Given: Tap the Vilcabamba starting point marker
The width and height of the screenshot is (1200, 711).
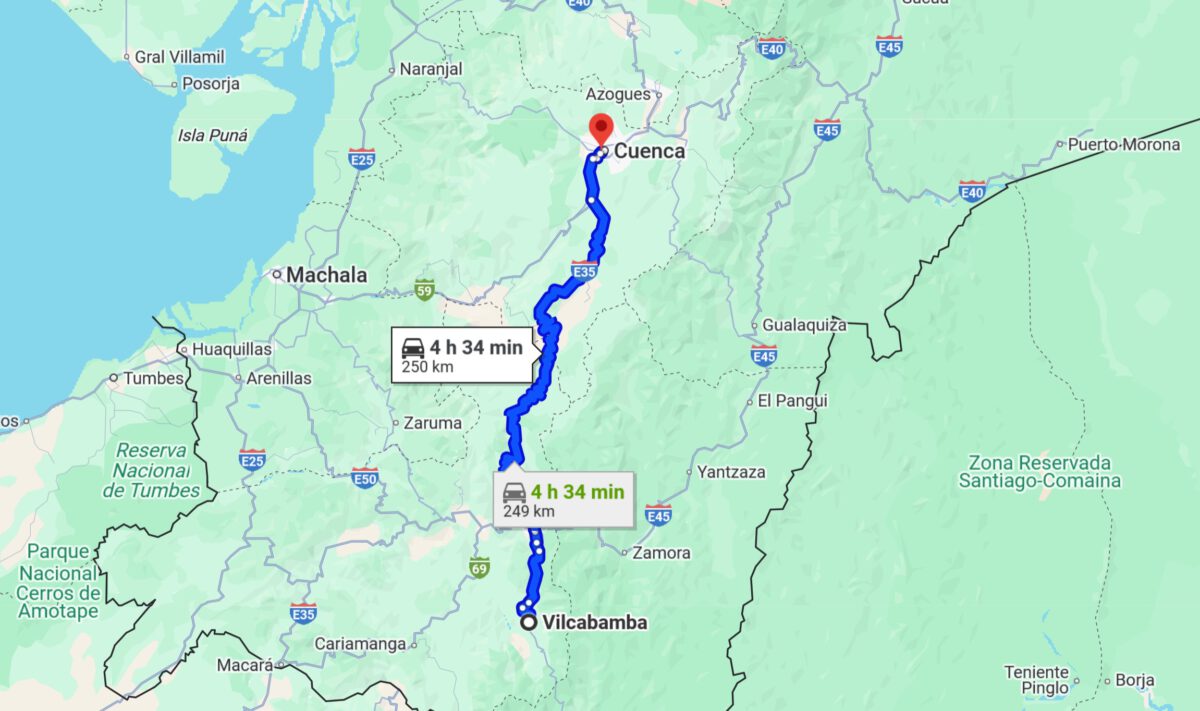Looking at the screenshot, I should coord(529,623).
